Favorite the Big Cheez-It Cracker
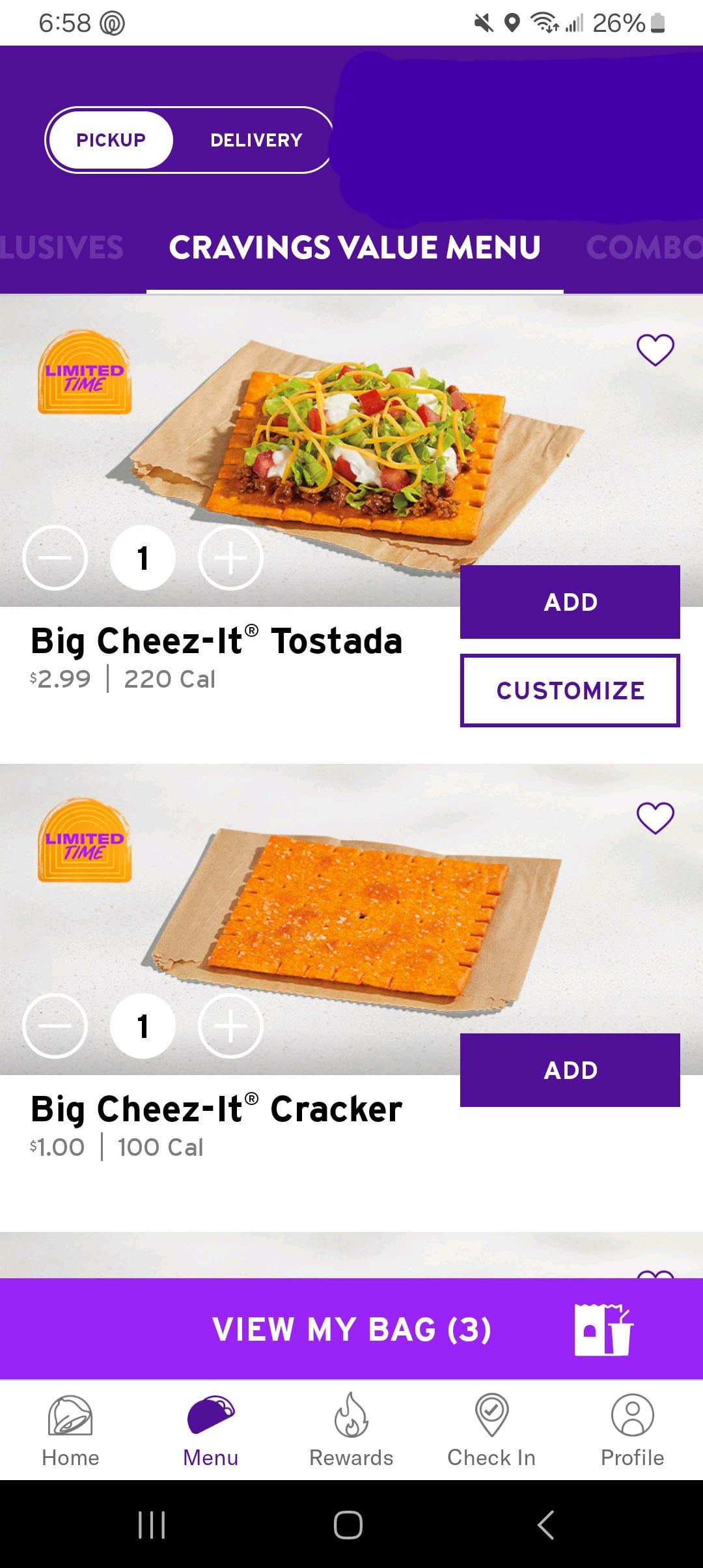Image resolution: width=703 pixels, height=1568 pixels. 655,818
